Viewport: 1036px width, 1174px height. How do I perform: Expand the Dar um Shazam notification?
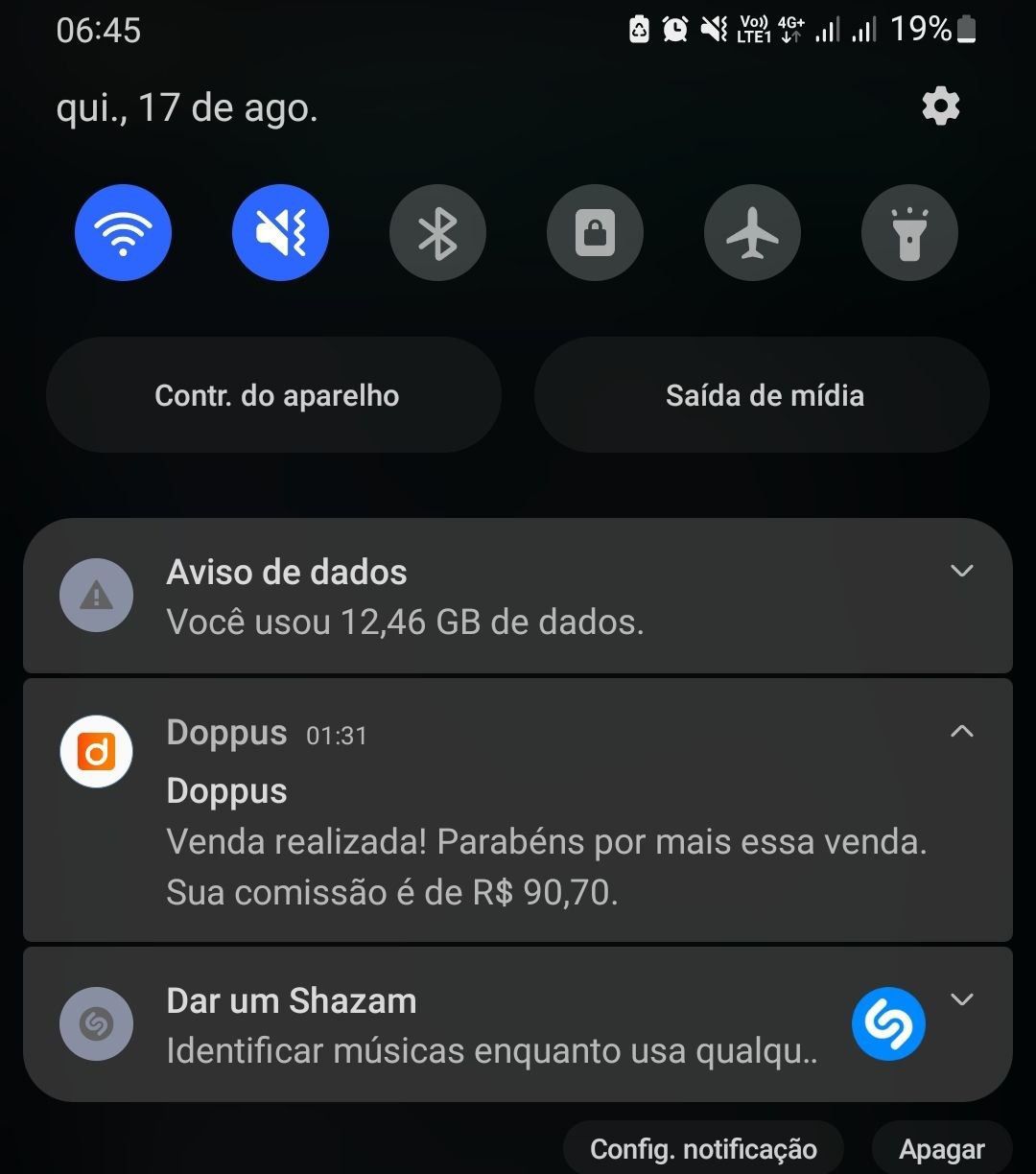click(961, 999)
